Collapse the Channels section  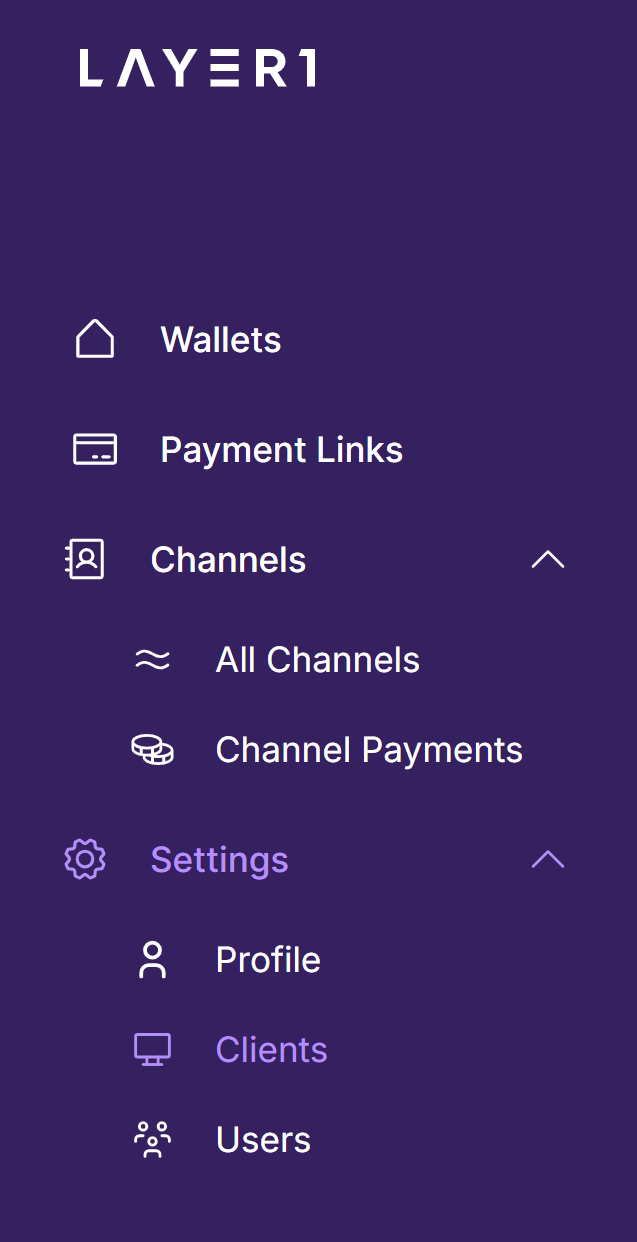point(547,560)
